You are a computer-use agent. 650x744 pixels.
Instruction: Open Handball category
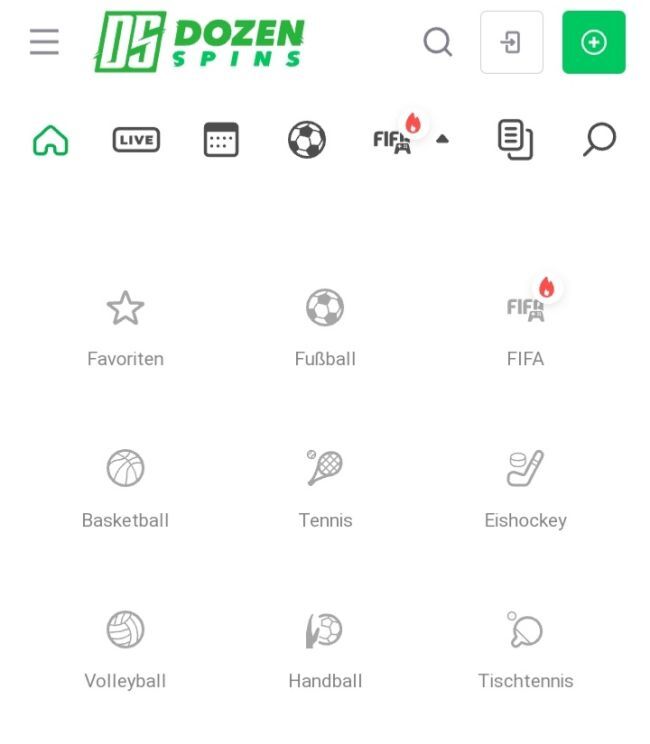pos(325,650)
